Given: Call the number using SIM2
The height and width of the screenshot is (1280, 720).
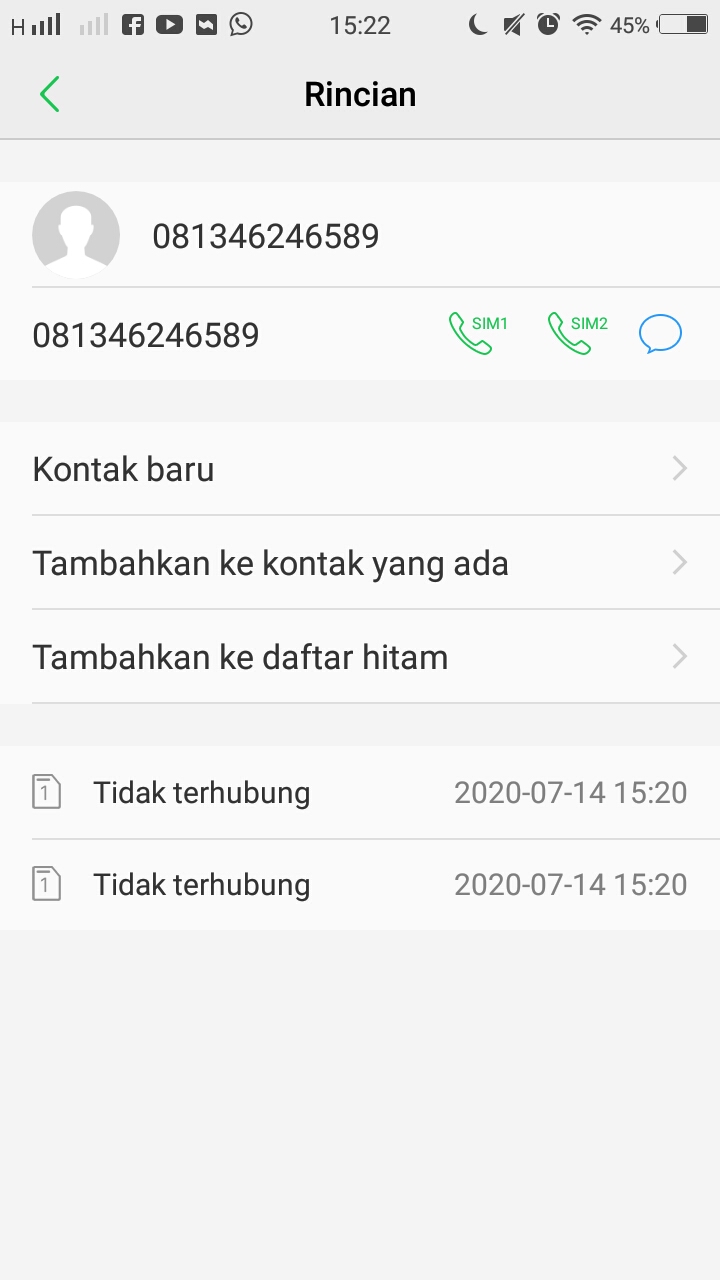Looking at the screenshot, I should tap(574, 332).
